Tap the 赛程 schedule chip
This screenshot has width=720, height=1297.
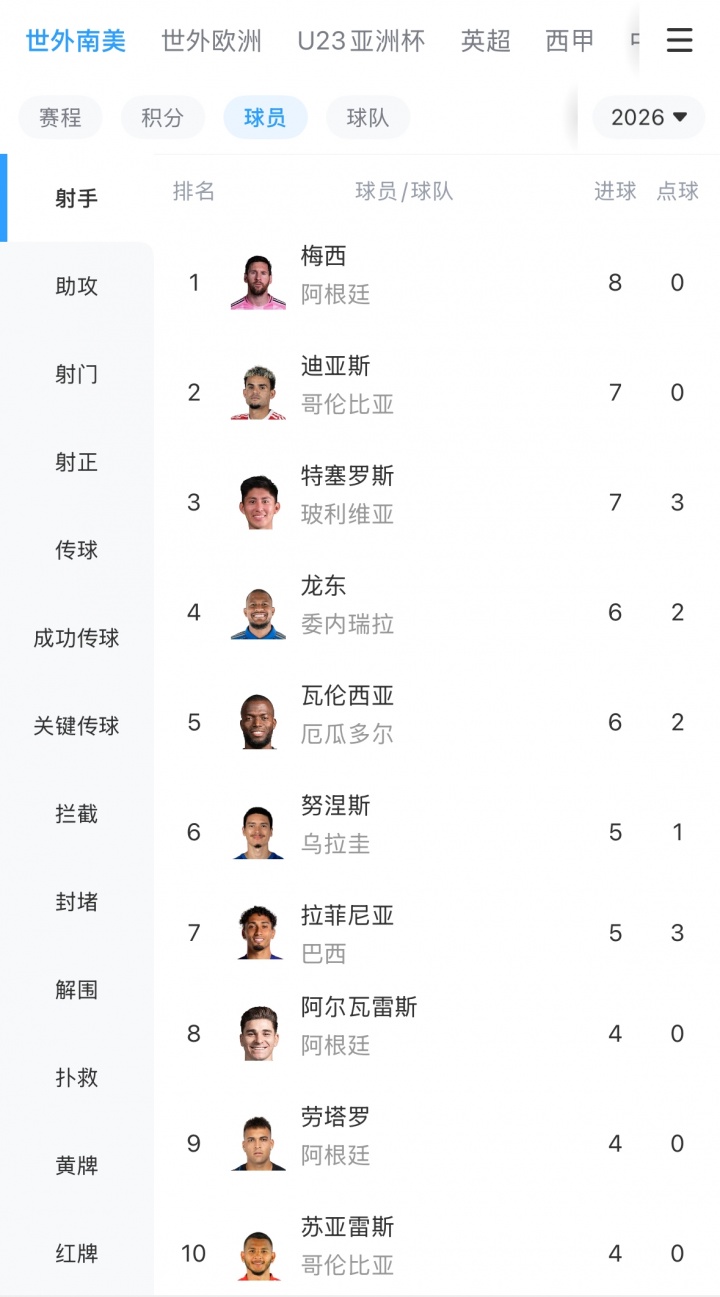(60, 118)
